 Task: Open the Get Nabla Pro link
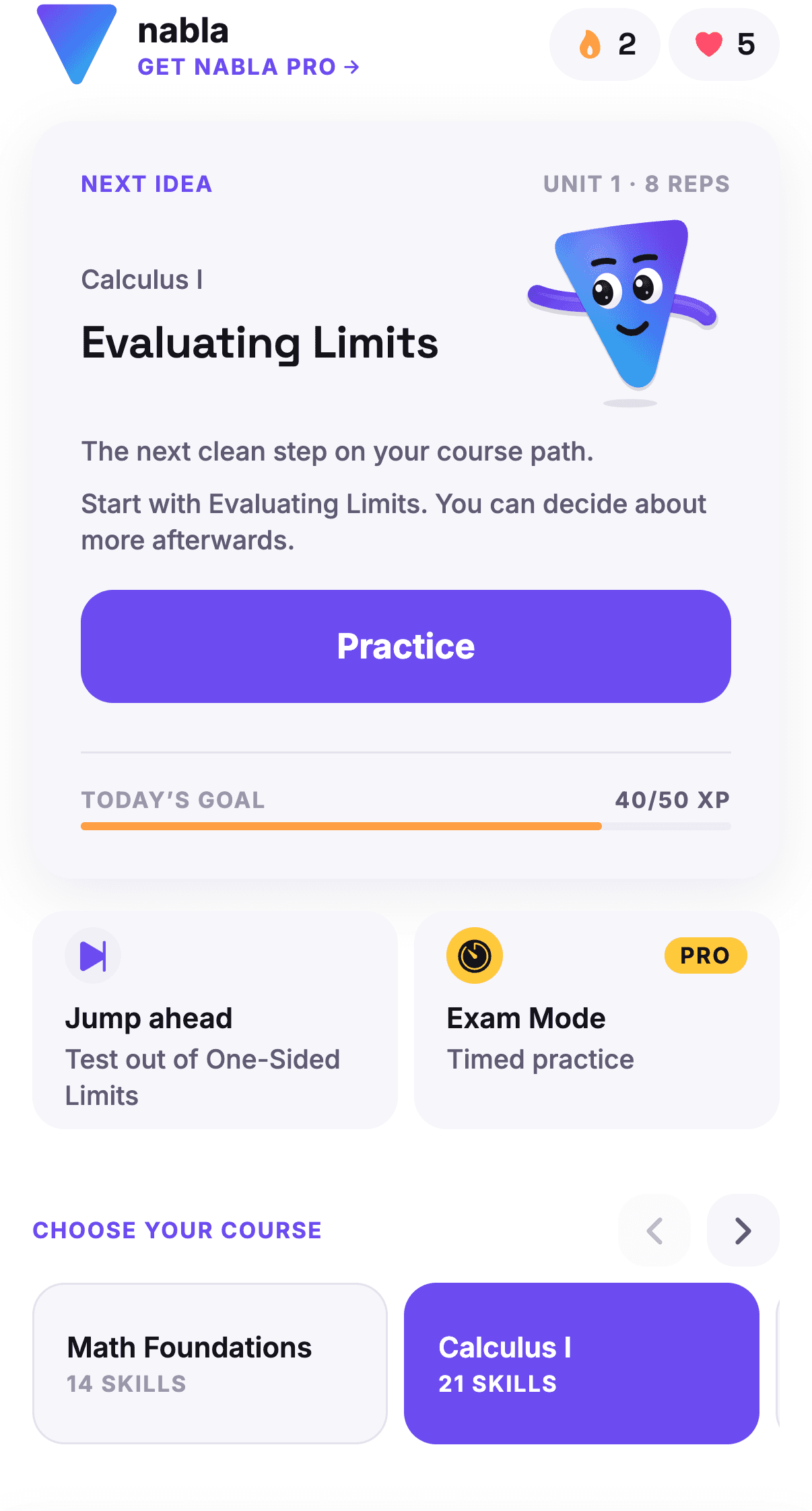248,67
